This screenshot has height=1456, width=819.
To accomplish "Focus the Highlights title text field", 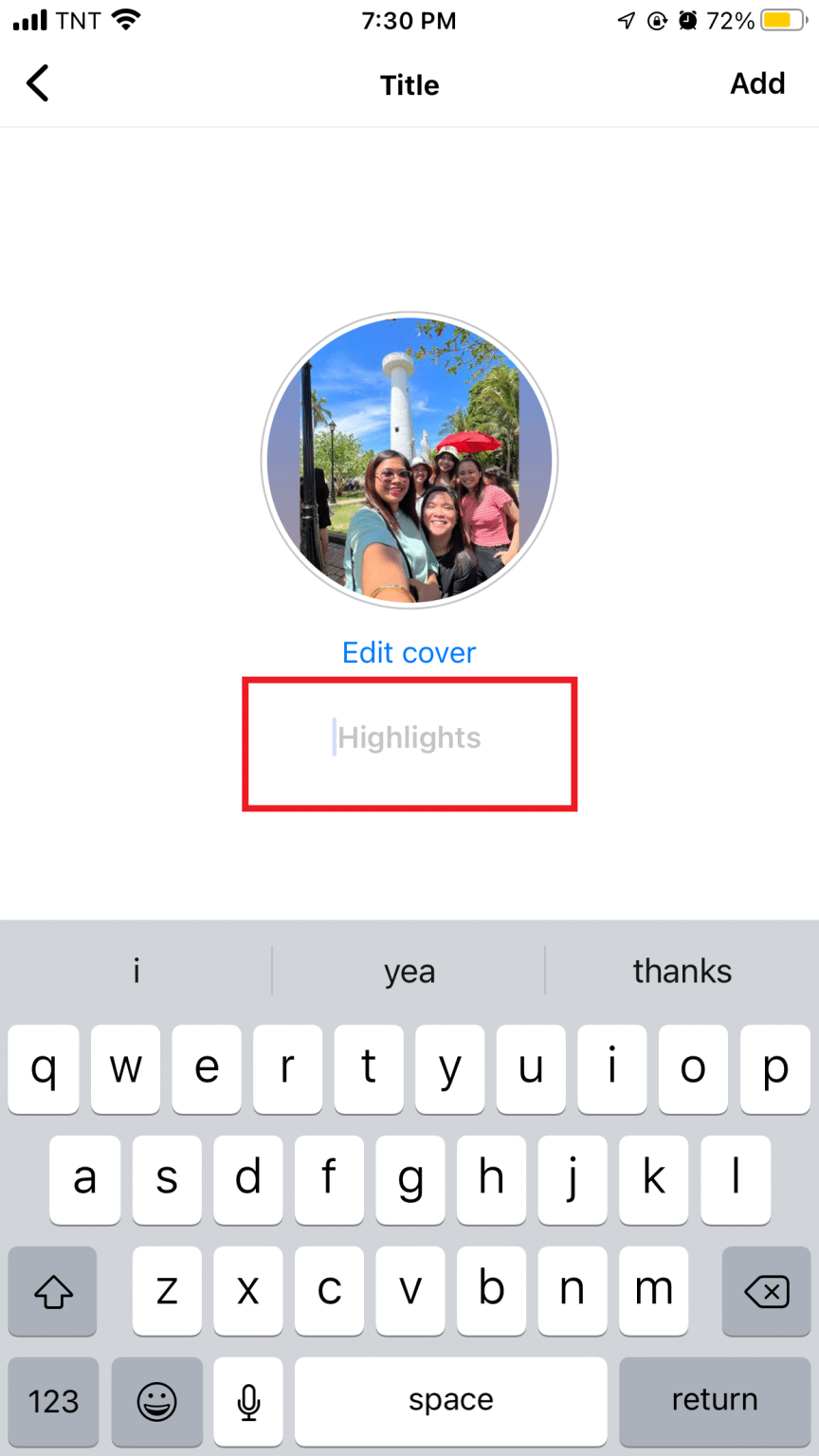I will (409, 737).
